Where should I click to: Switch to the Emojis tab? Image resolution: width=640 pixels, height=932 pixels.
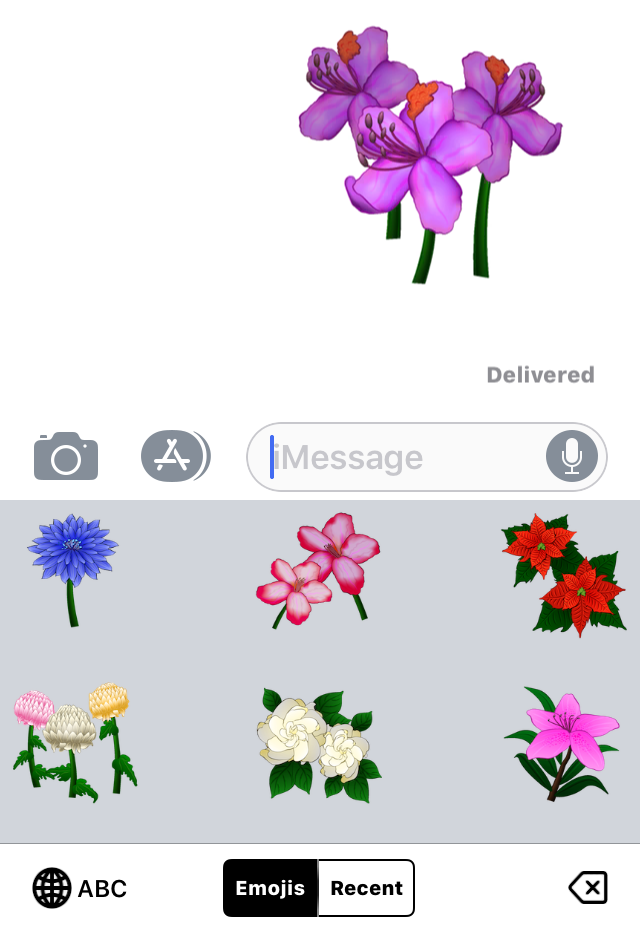coord(270,888)
